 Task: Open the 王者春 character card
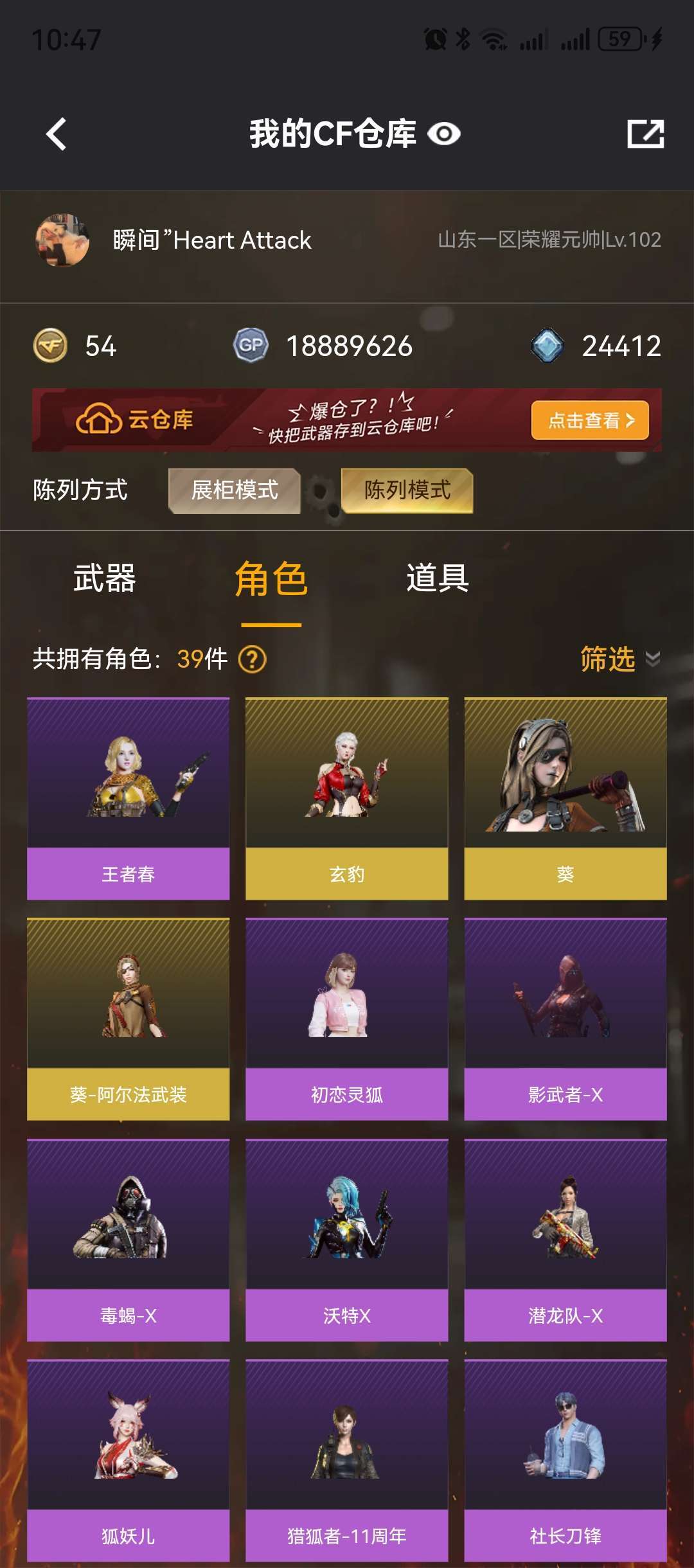(x=129, y=799)
